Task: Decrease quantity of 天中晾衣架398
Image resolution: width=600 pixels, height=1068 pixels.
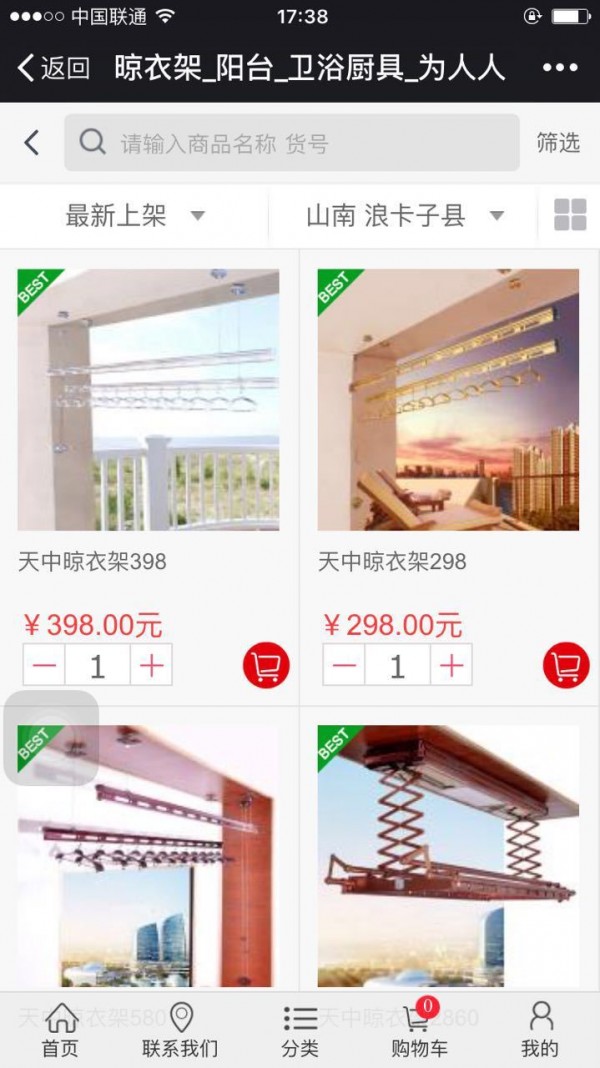Action: click(45, 666)
